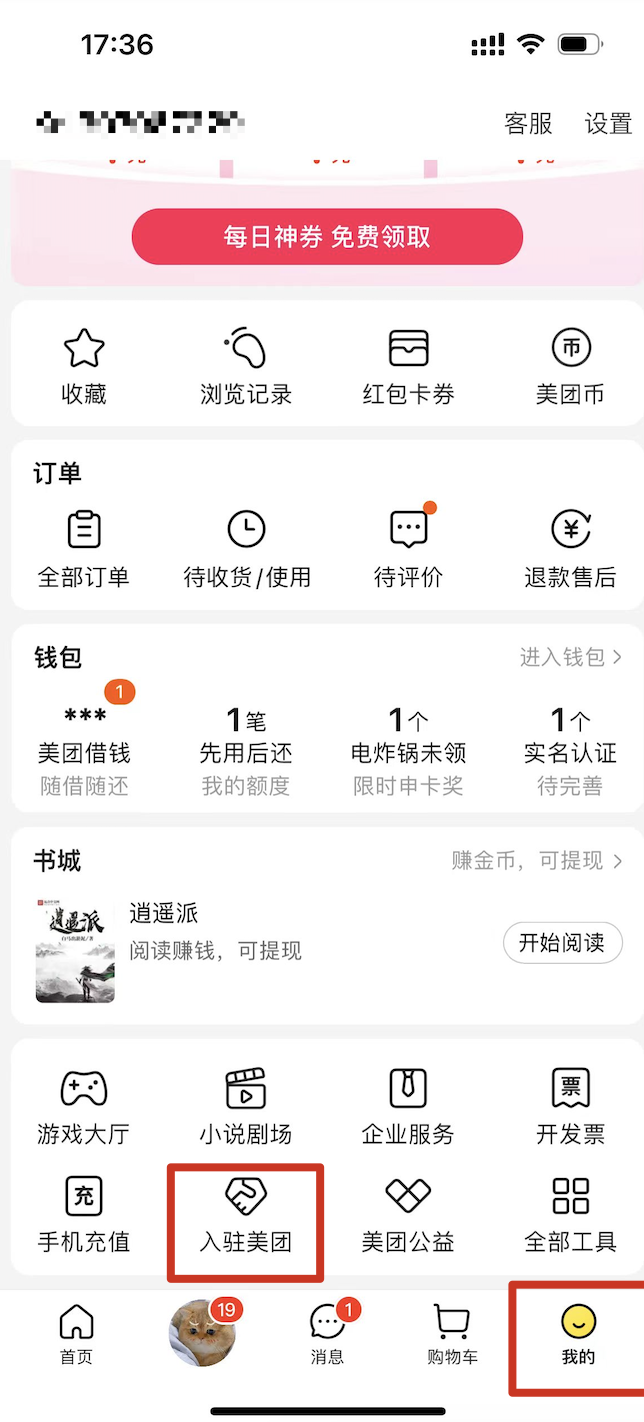Image resolution: width=644 pixels, height=1422 pixels.
Task: Tap 开始阅读 for 逍遥派
Action: pos(562,943)
